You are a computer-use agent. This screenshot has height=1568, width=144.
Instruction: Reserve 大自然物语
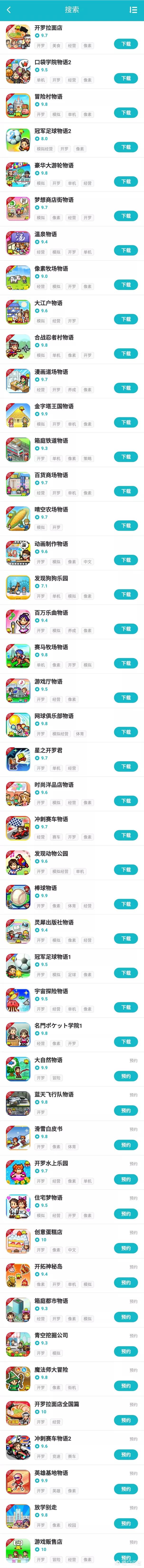(125, 1076)
